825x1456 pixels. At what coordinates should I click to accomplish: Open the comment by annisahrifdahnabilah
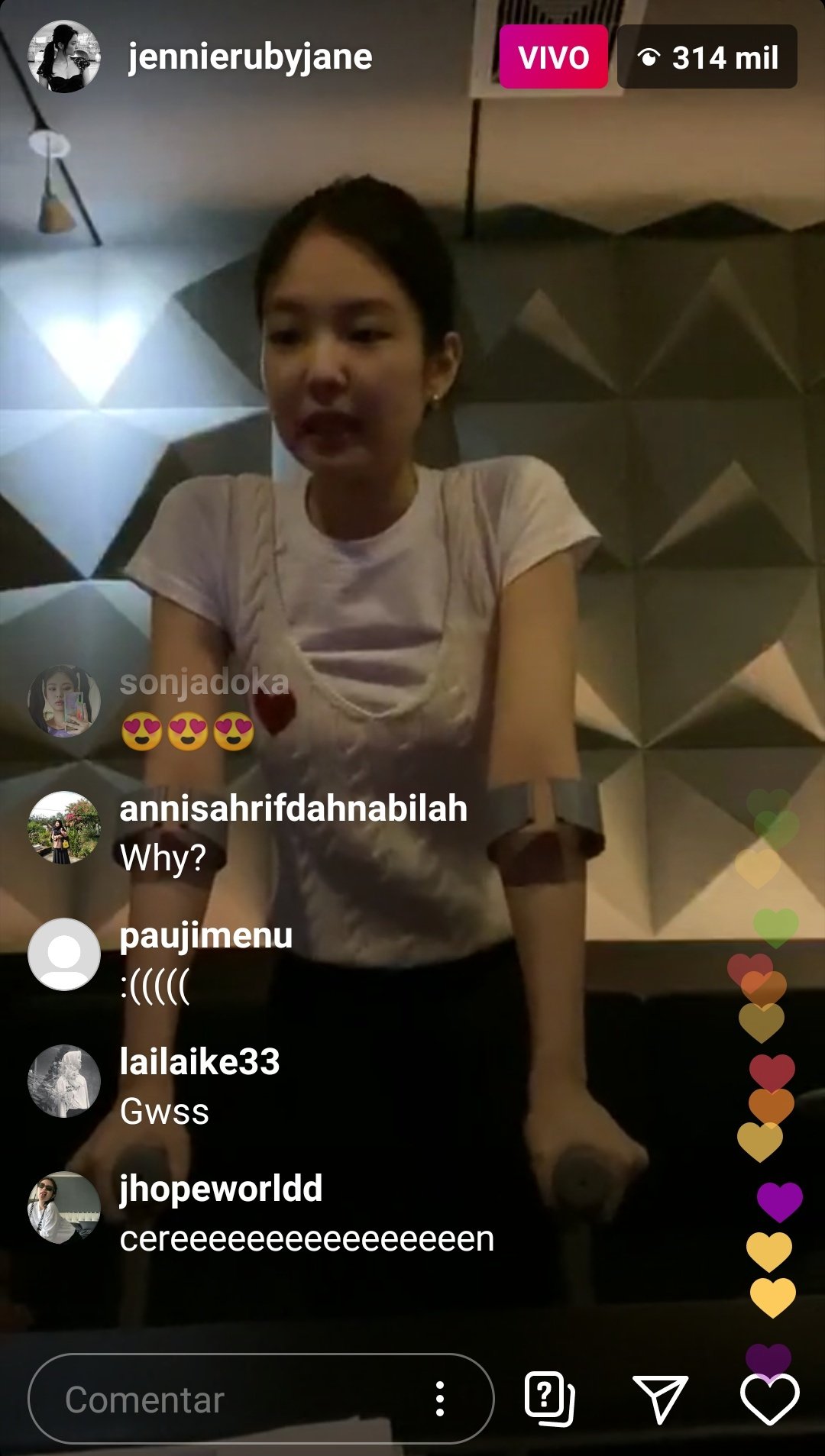pyautogui.click(x=293, y=833)
